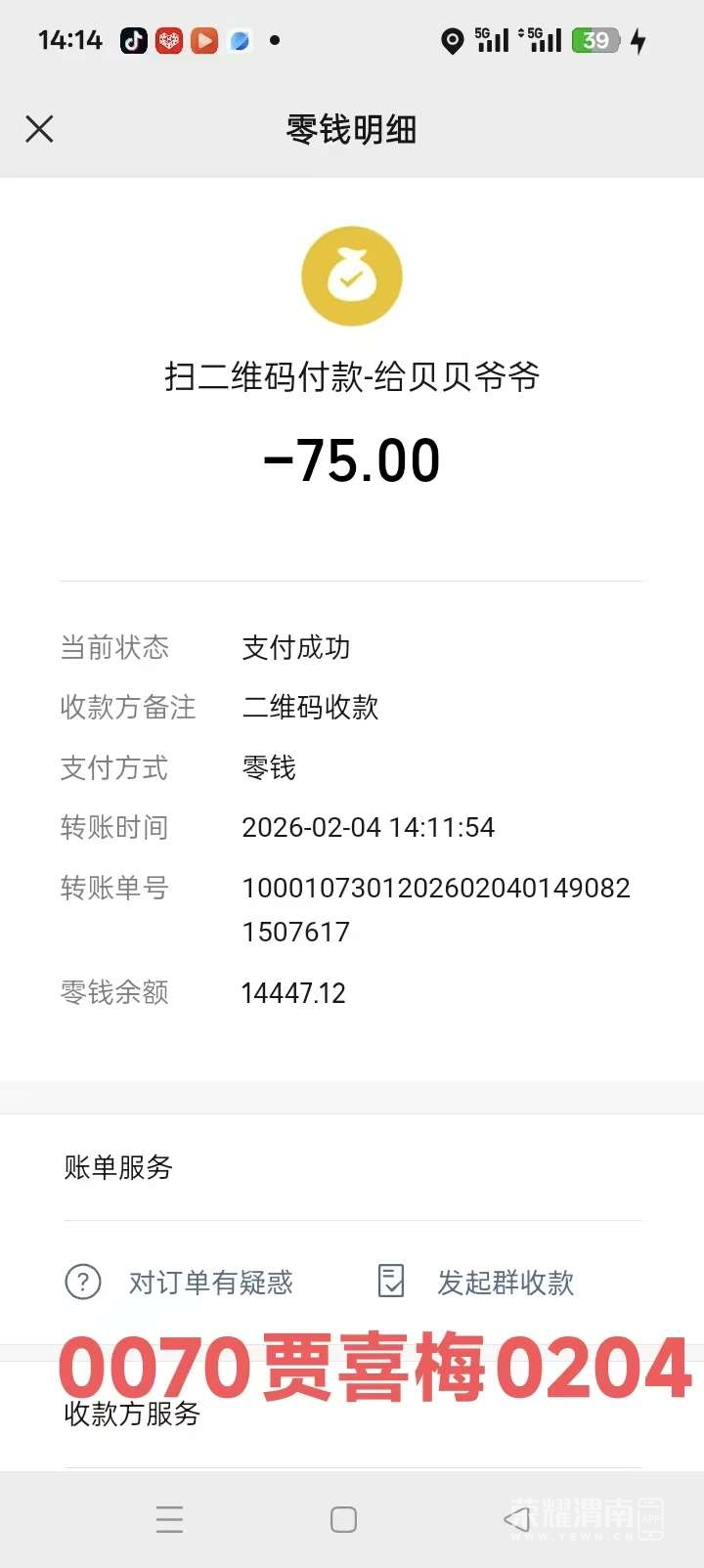Go to the system home screen
Viewport: 704px width, 1568px height.
pyautogui.click(x=343, y=1519)
